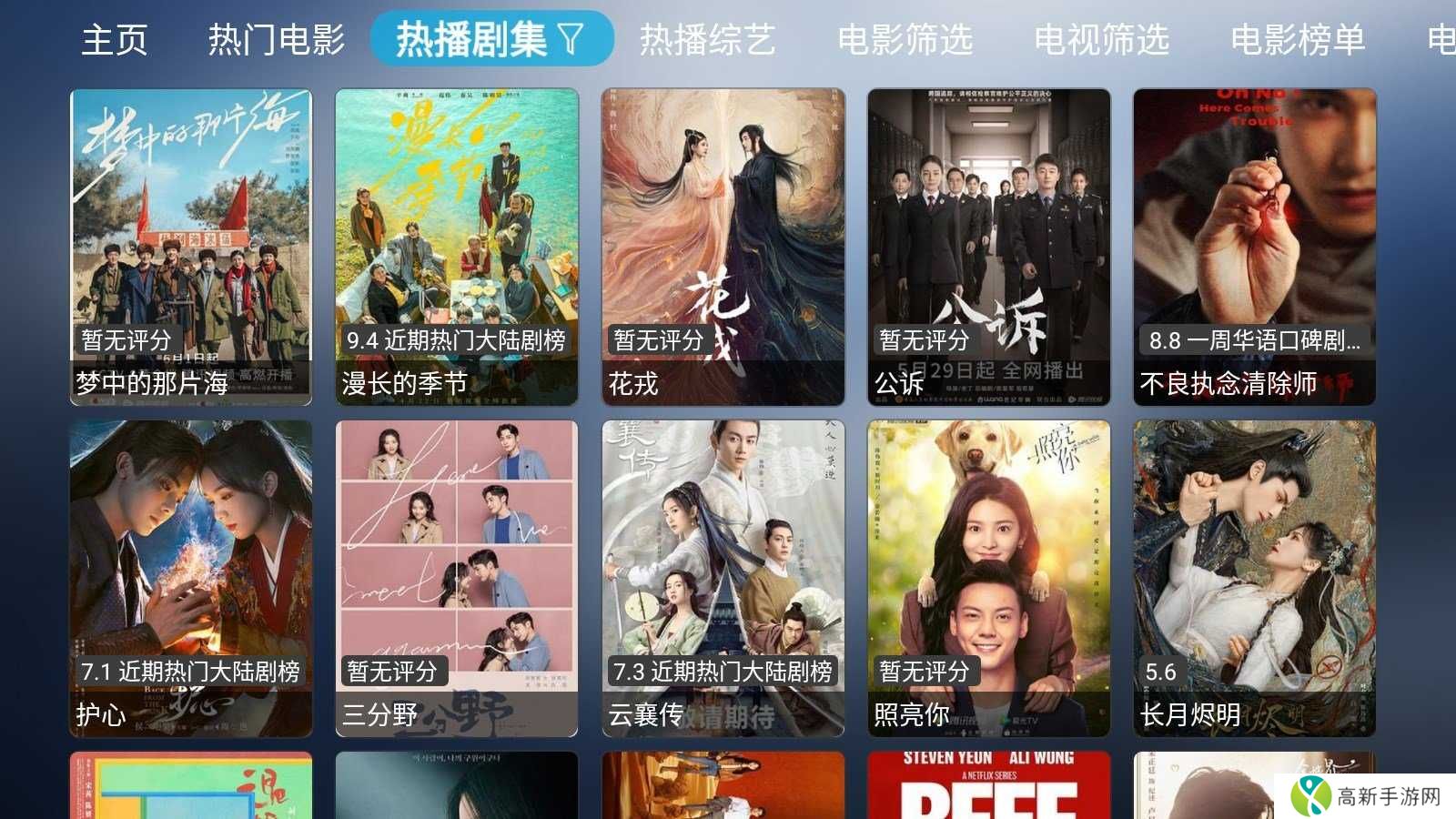Open the 电影榜单 tab
This screenshot has width=1456, height=819.
tap(1298, 40)
